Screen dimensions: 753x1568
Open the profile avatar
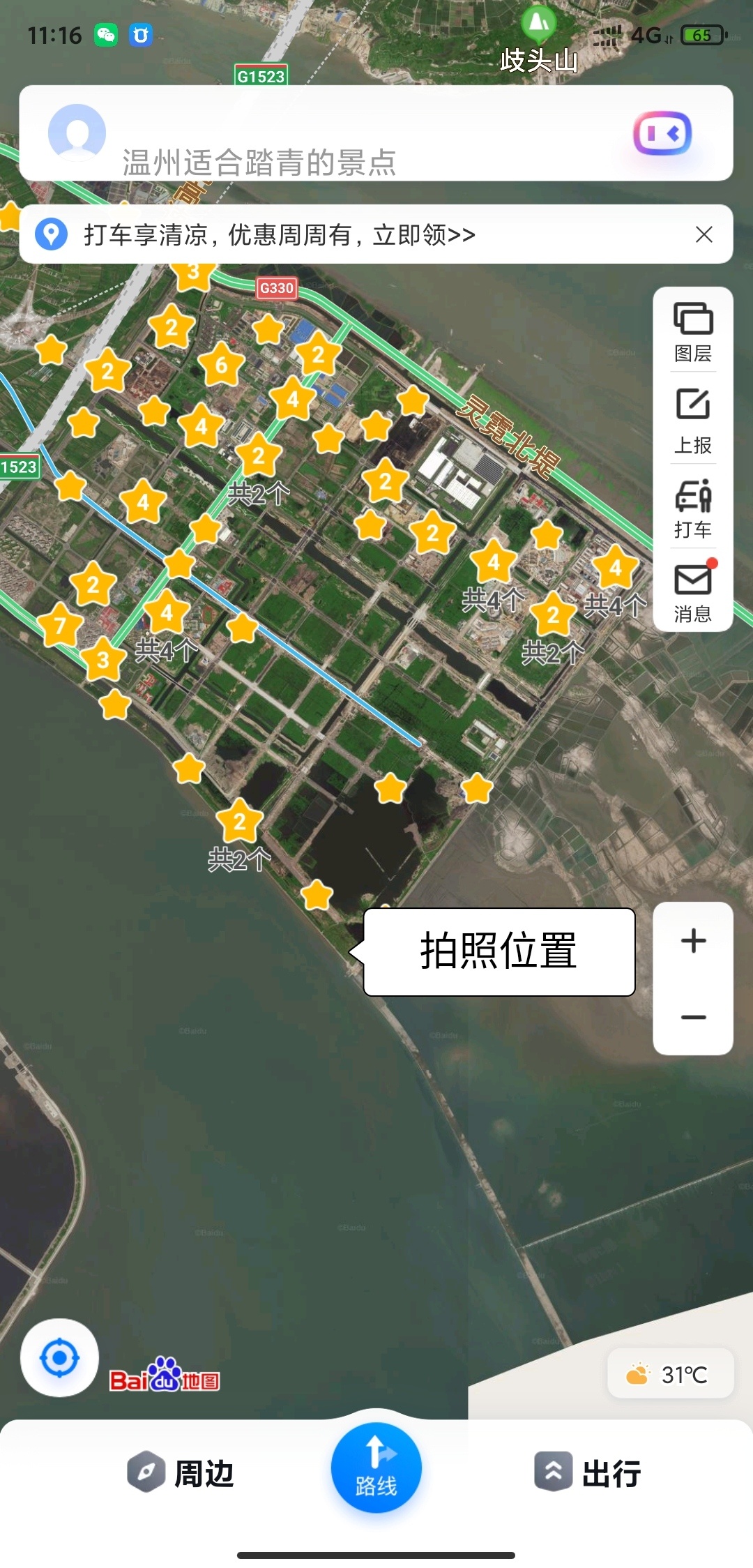click(77, 133)
